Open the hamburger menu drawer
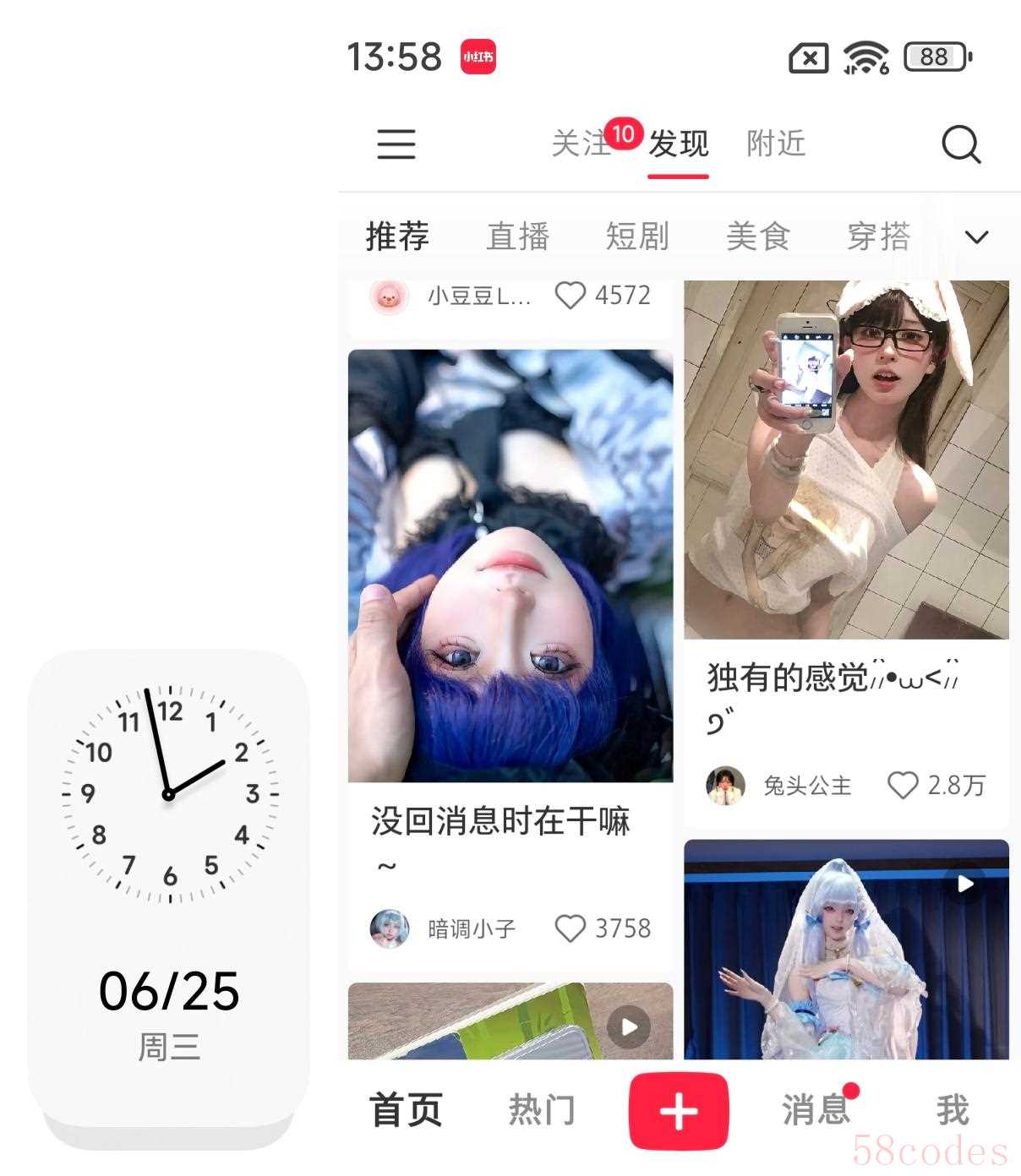This screenshot has width=1021, height=1176. (x=396, y=144)
